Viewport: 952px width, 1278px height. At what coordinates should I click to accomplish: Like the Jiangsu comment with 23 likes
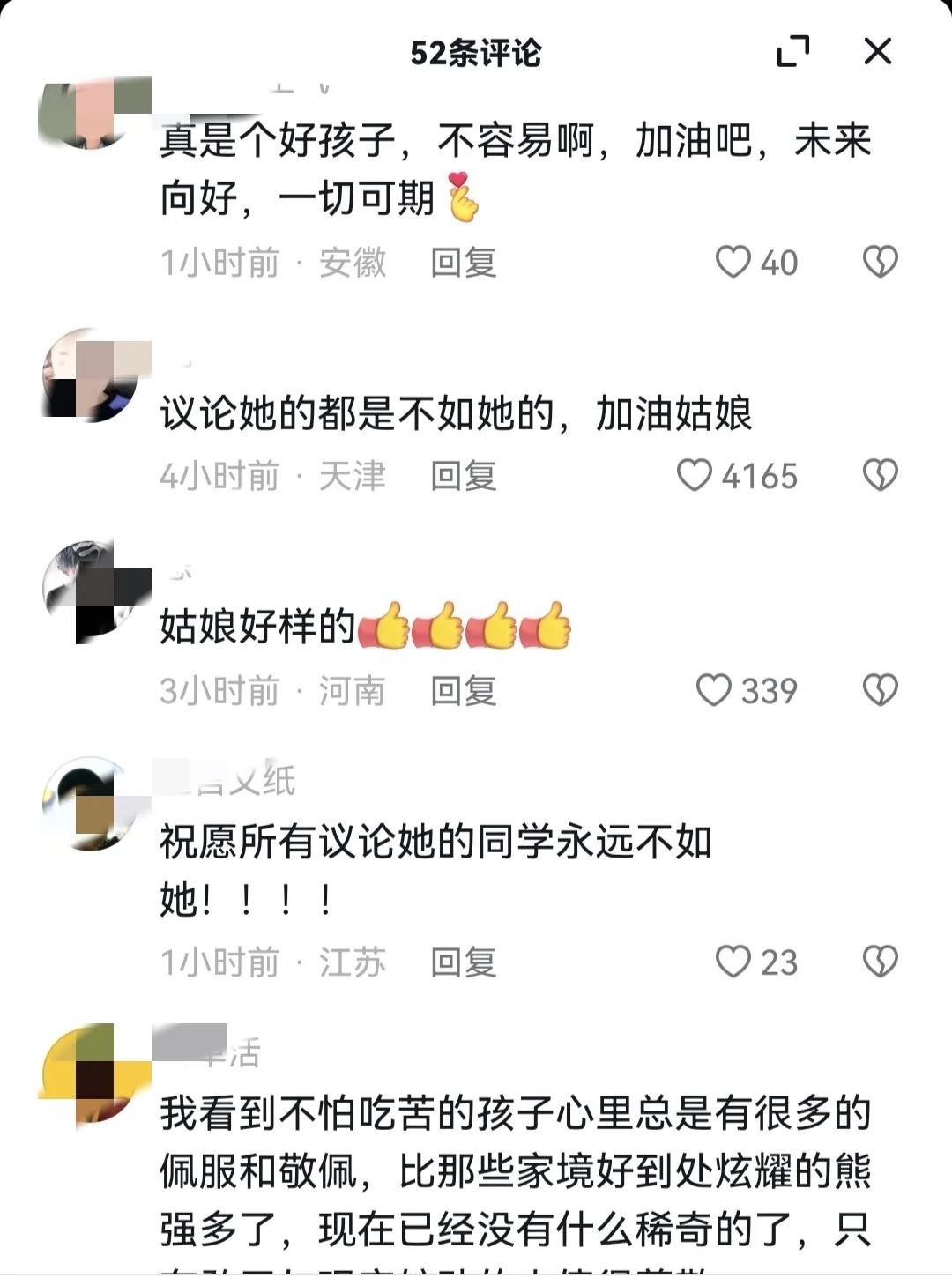[733, 962]
